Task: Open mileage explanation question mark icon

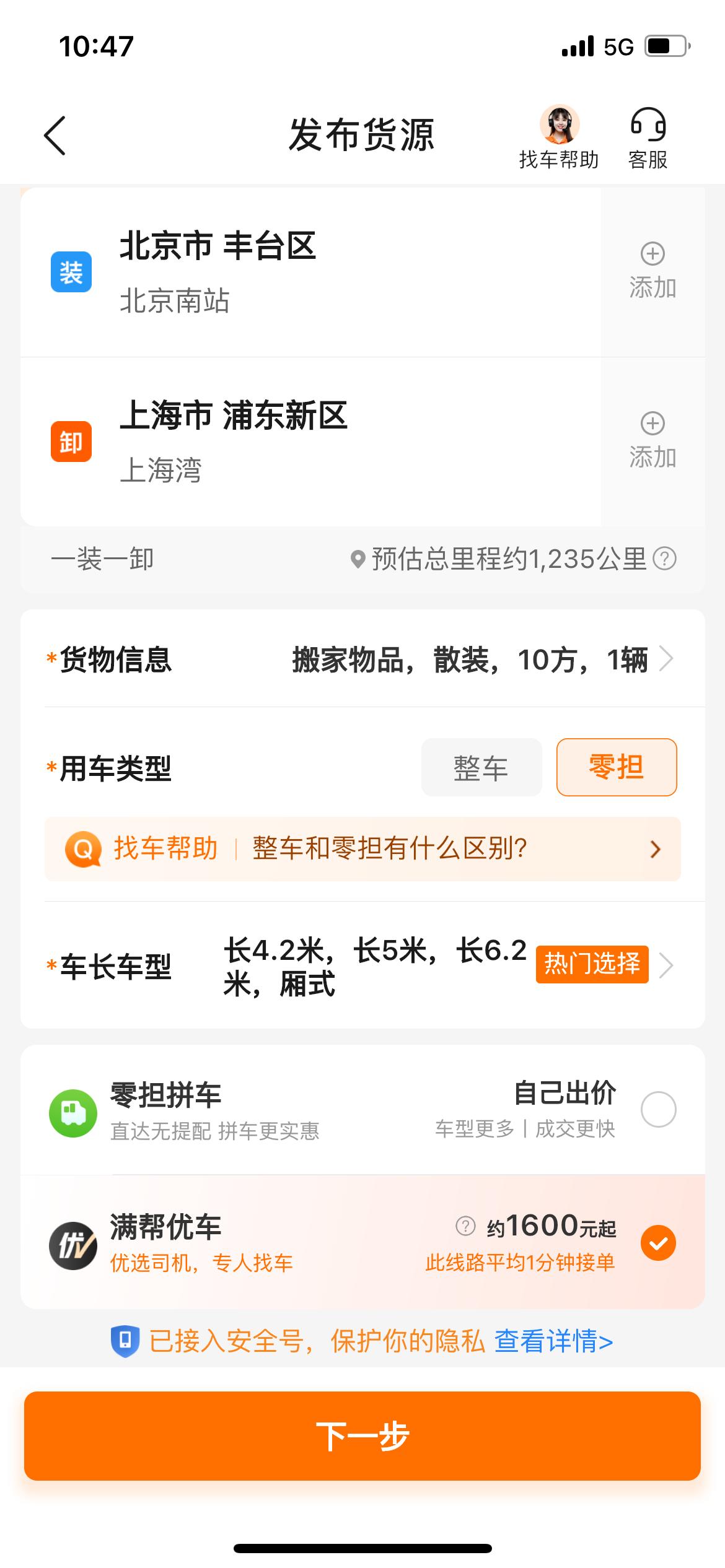Action: (x=665, y=558)
